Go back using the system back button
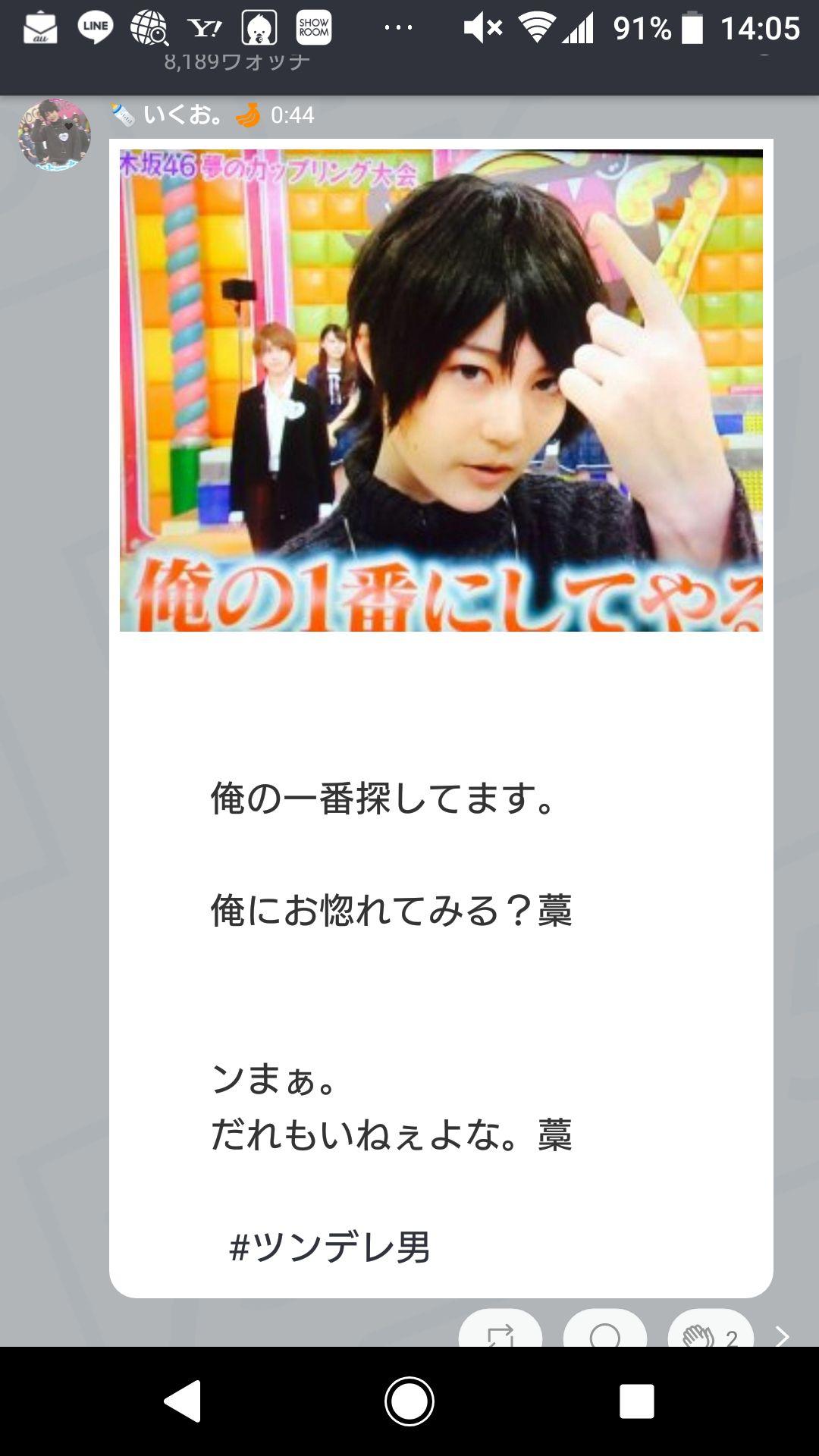The width and height of the screenshot is (819, 1456). pos(183,1401)
